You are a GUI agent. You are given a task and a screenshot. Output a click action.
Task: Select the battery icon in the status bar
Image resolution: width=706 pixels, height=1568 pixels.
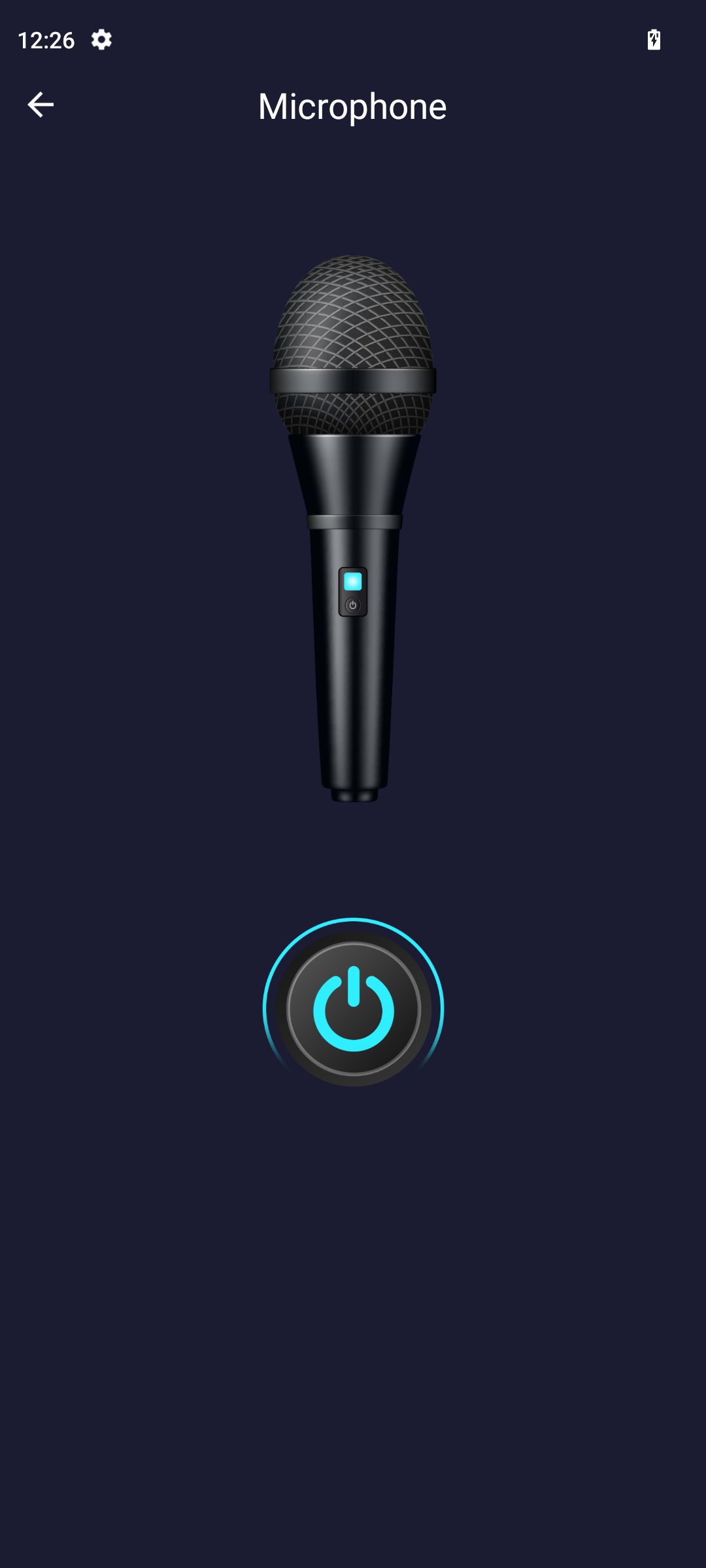pyautogui.click(x=653, y=40)
